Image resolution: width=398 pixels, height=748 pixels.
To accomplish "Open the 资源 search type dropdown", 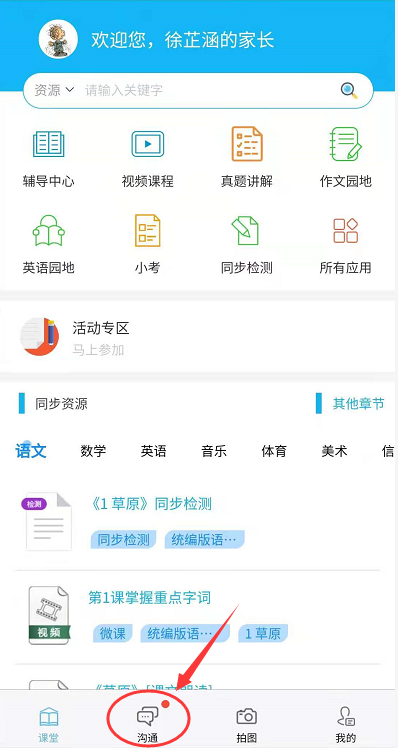I will point(54,90).
